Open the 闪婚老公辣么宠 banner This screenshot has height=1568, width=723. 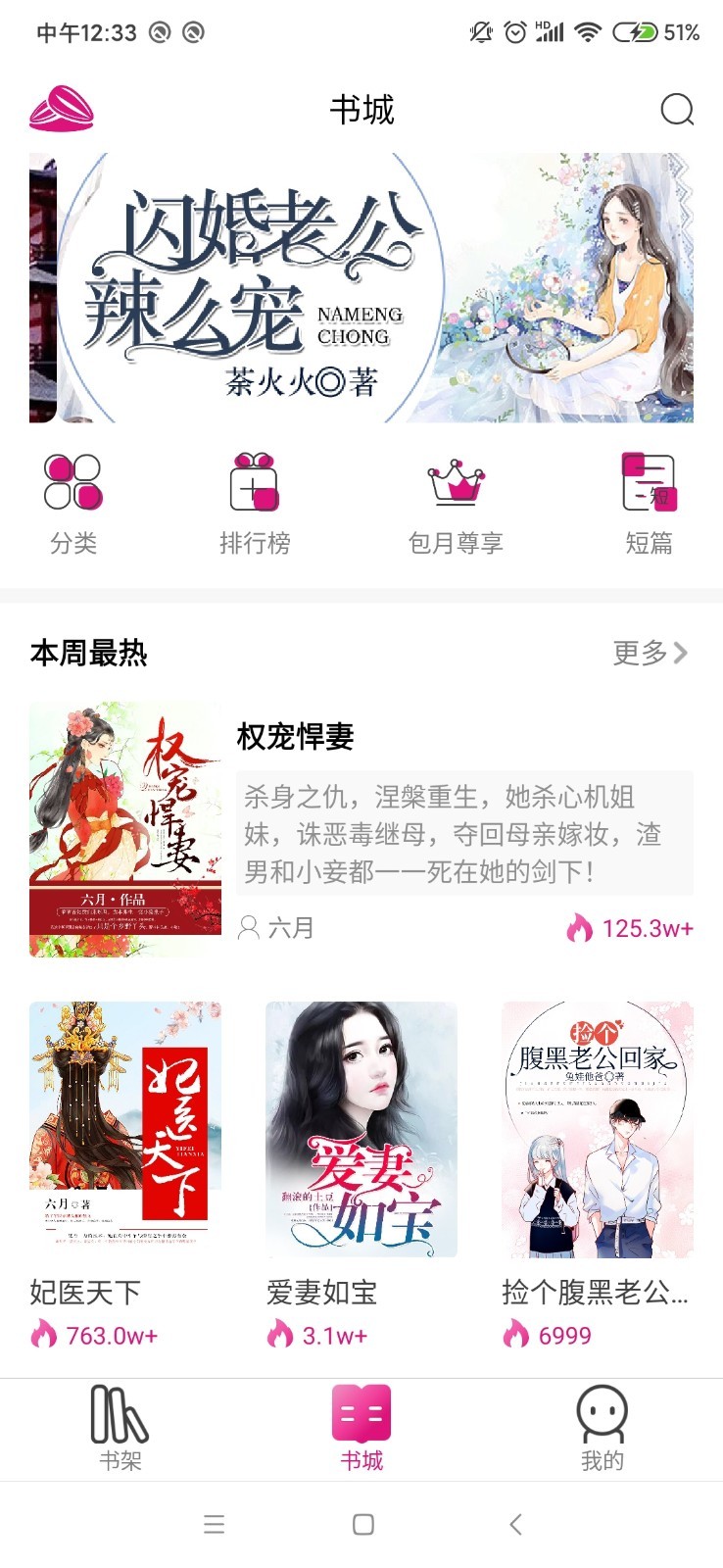[361, 287]
